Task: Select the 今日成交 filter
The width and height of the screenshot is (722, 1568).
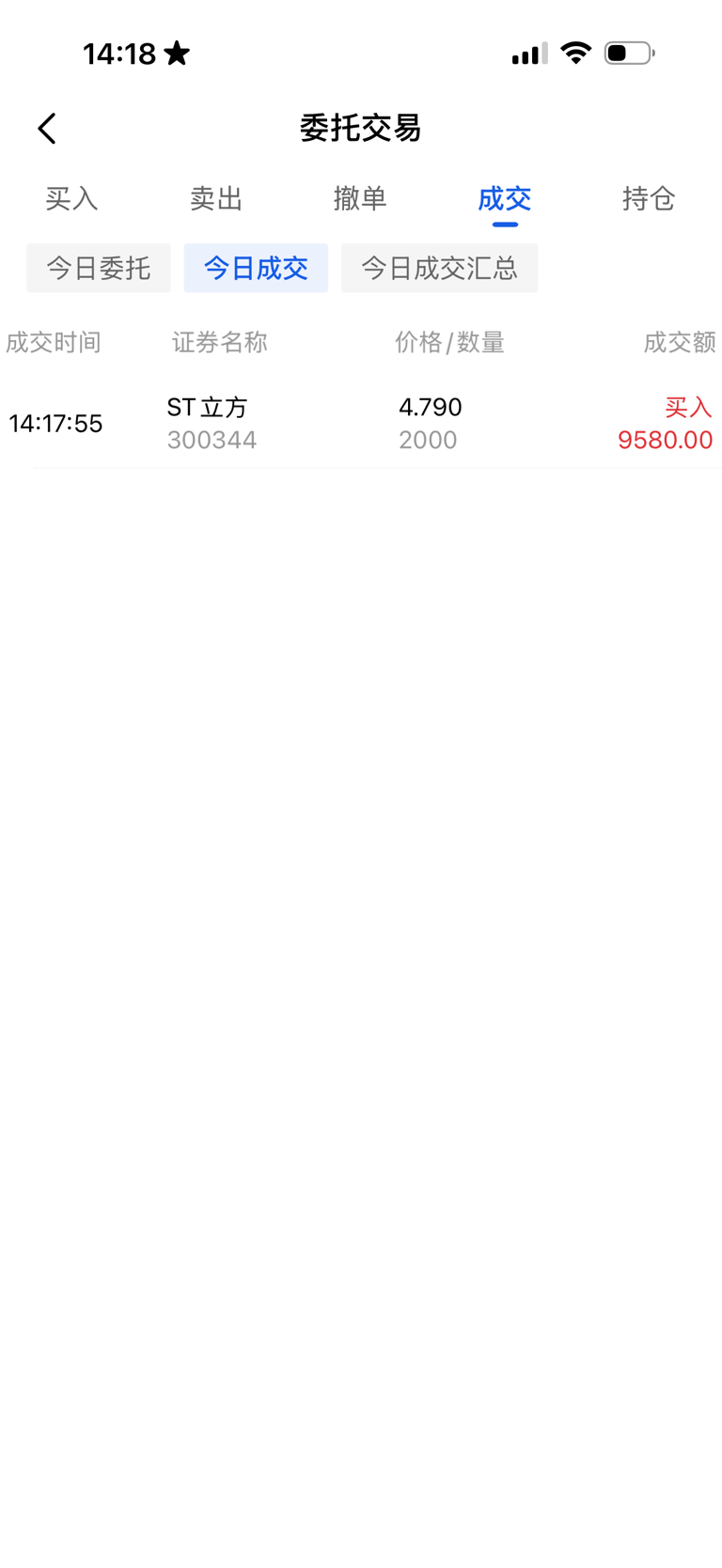Action: (256, 269)
